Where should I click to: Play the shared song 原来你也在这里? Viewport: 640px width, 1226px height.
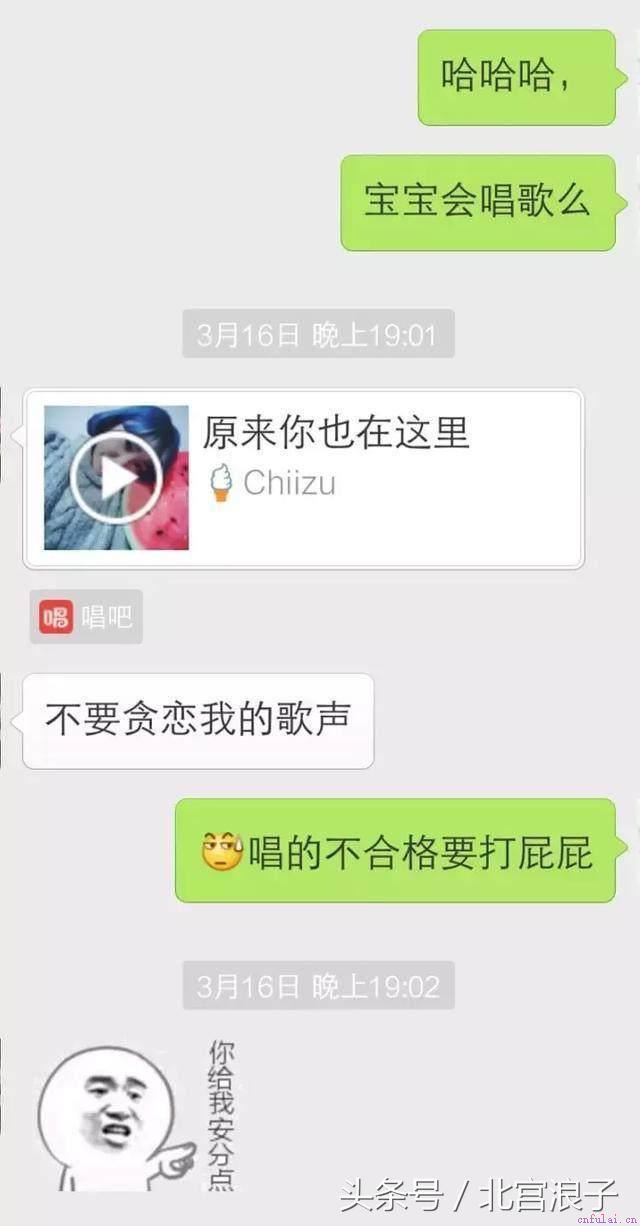pos(117,478)
